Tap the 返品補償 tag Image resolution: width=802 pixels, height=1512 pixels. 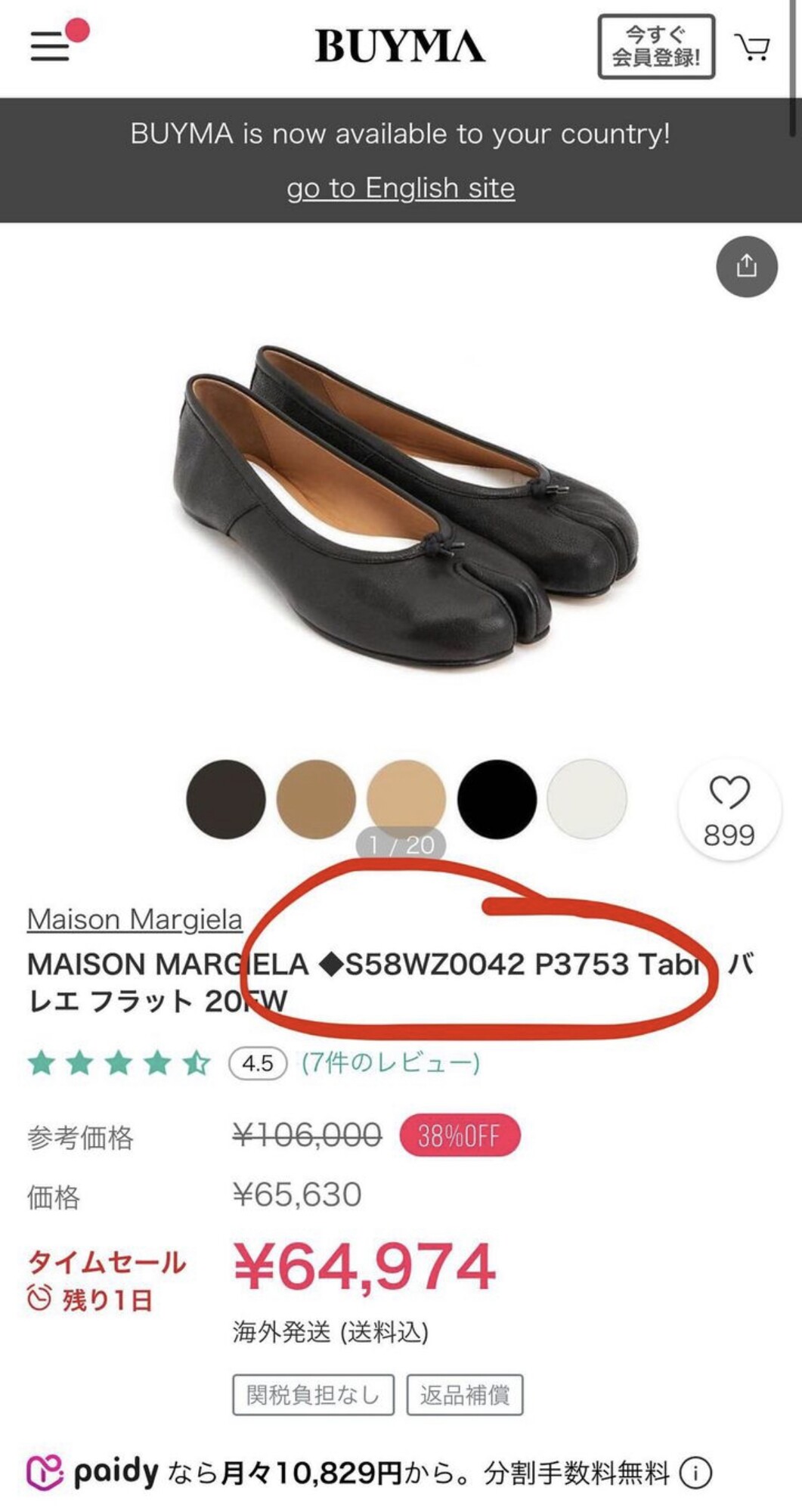coord(464,1395)
